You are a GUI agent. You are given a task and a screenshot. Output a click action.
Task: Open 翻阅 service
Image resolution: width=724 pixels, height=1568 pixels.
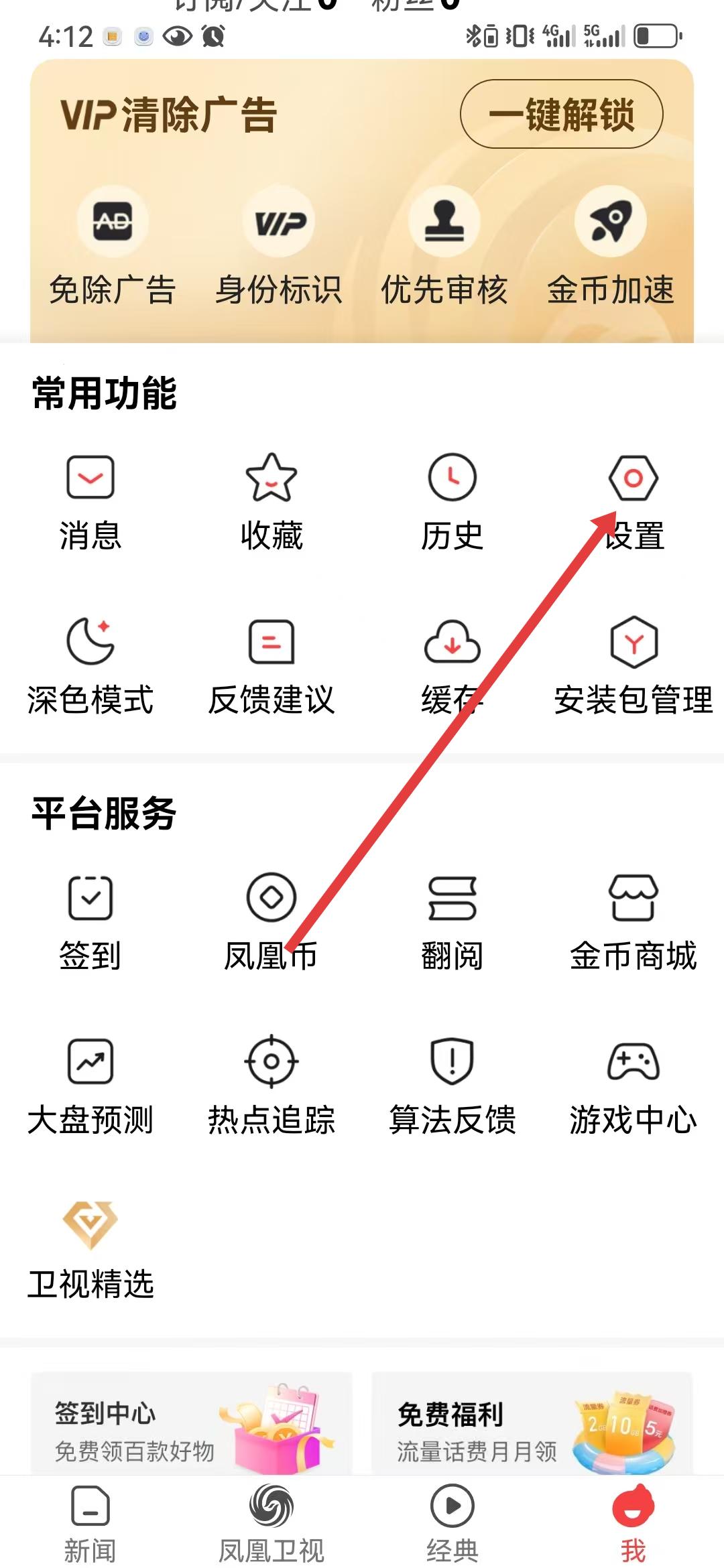[452, 919]
